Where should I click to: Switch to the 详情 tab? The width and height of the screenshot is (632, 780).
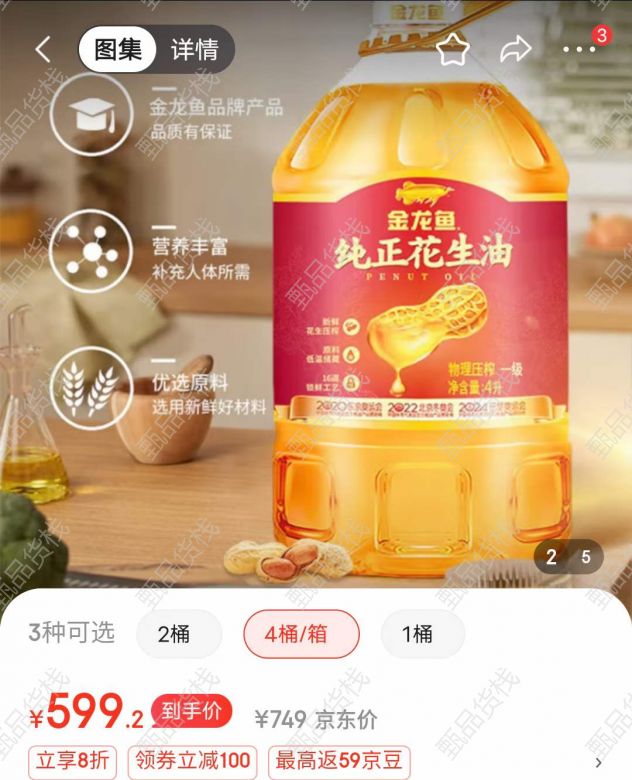[194, 50]
